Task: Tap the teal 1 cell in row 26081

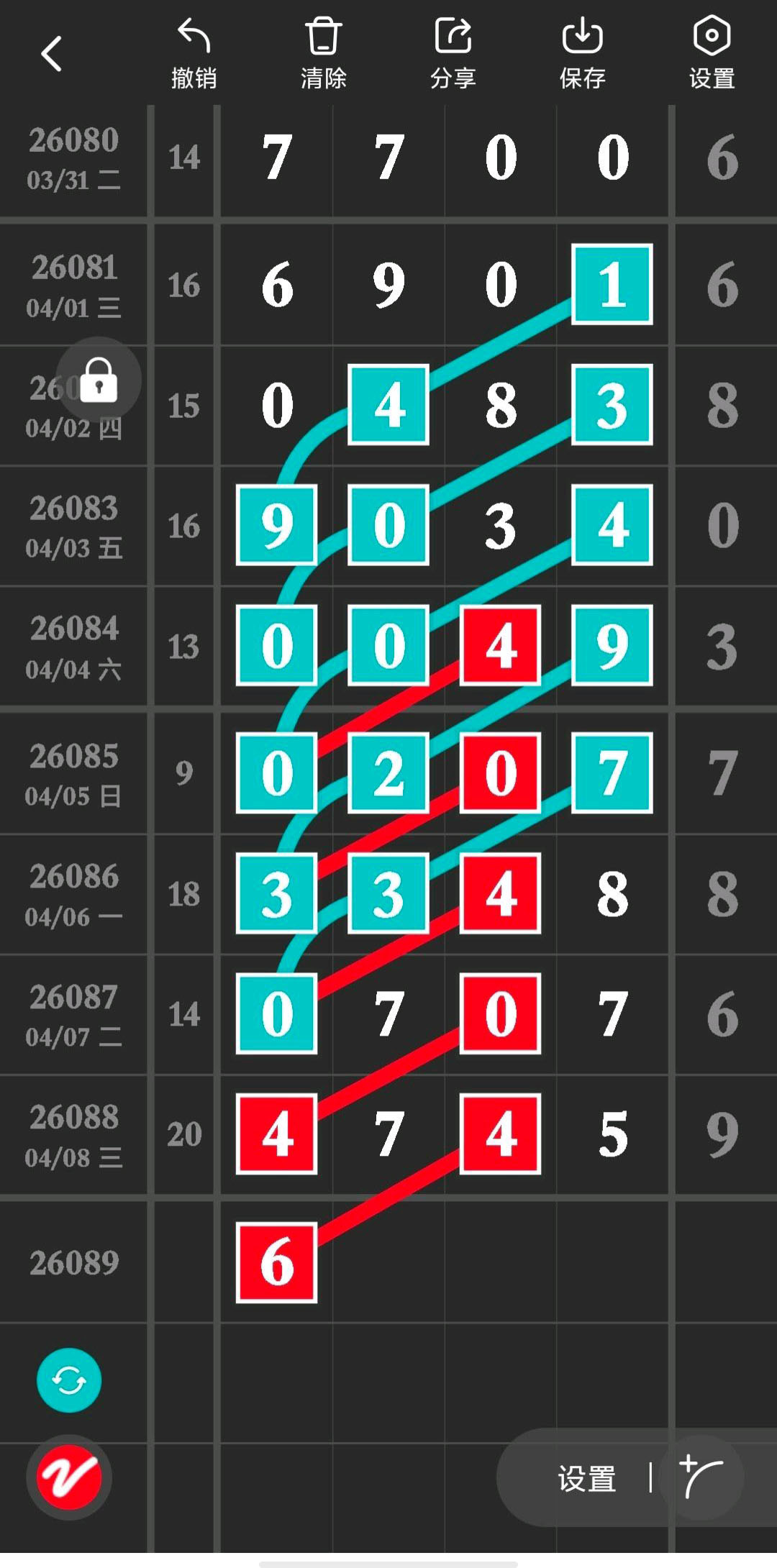Action: click(x=612, y=285)
